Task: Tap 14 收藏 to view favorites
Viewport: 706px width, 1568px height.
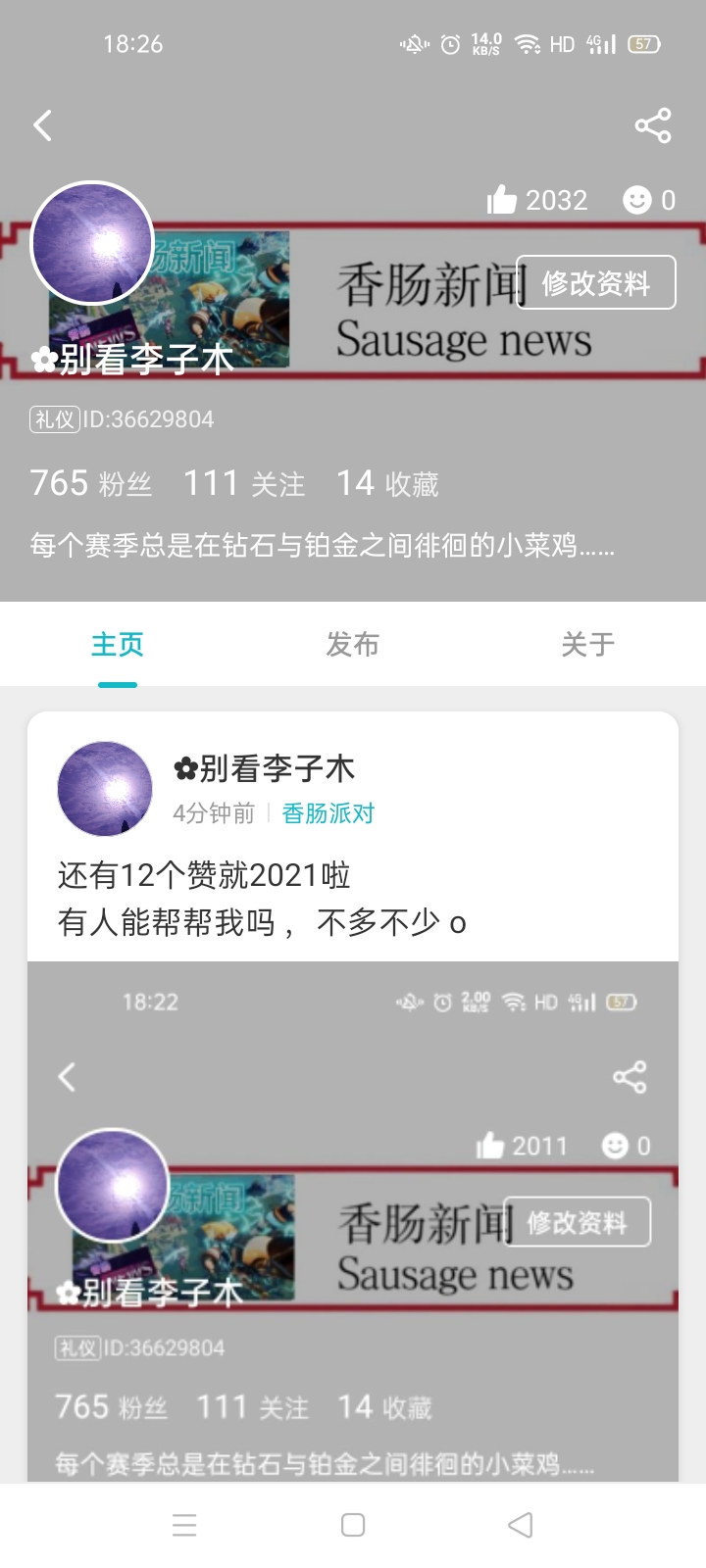Action: [x=387, y=482]
